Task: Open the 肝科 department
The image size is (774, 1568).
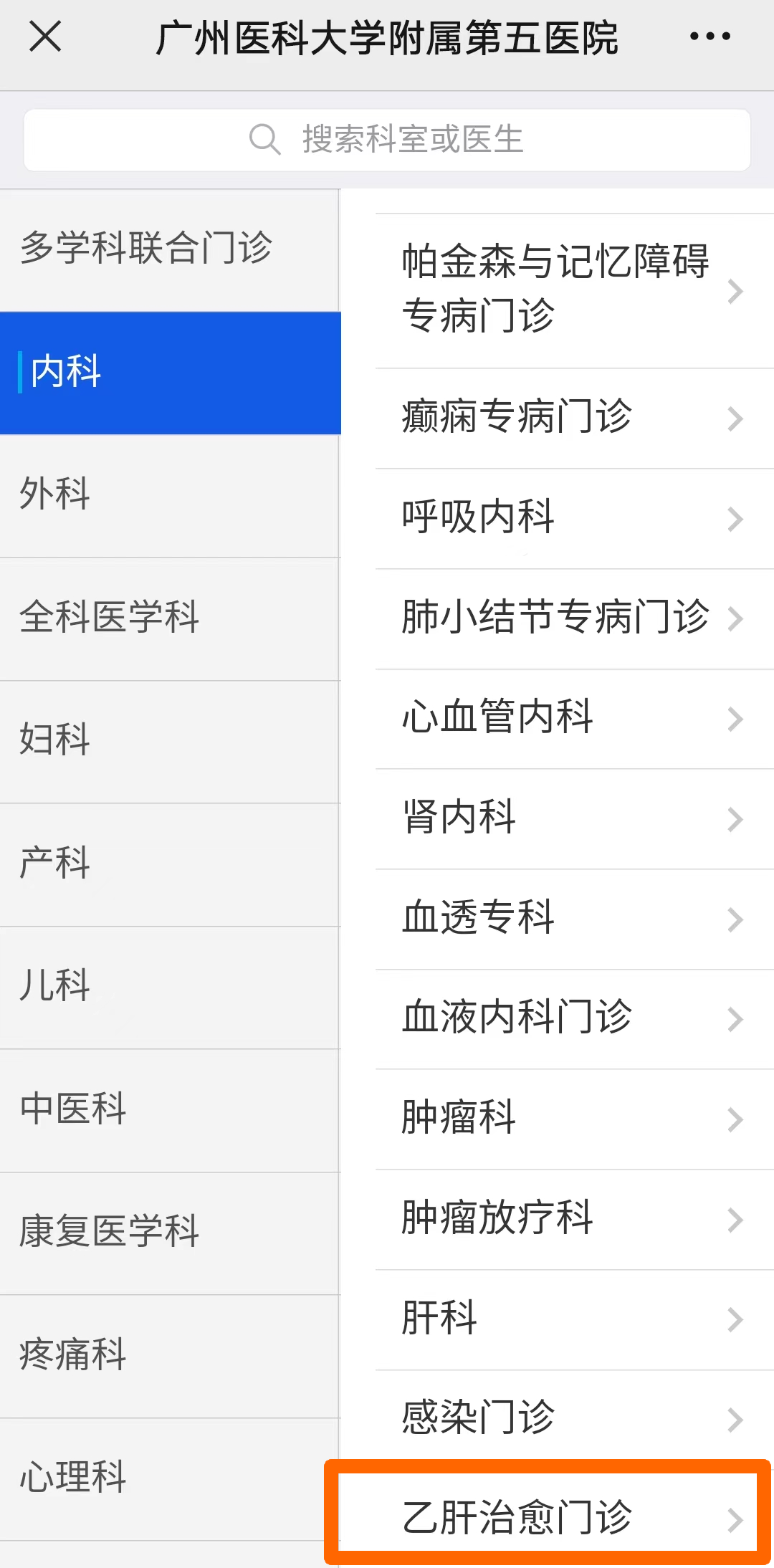Action: (x=574, y=1320)
